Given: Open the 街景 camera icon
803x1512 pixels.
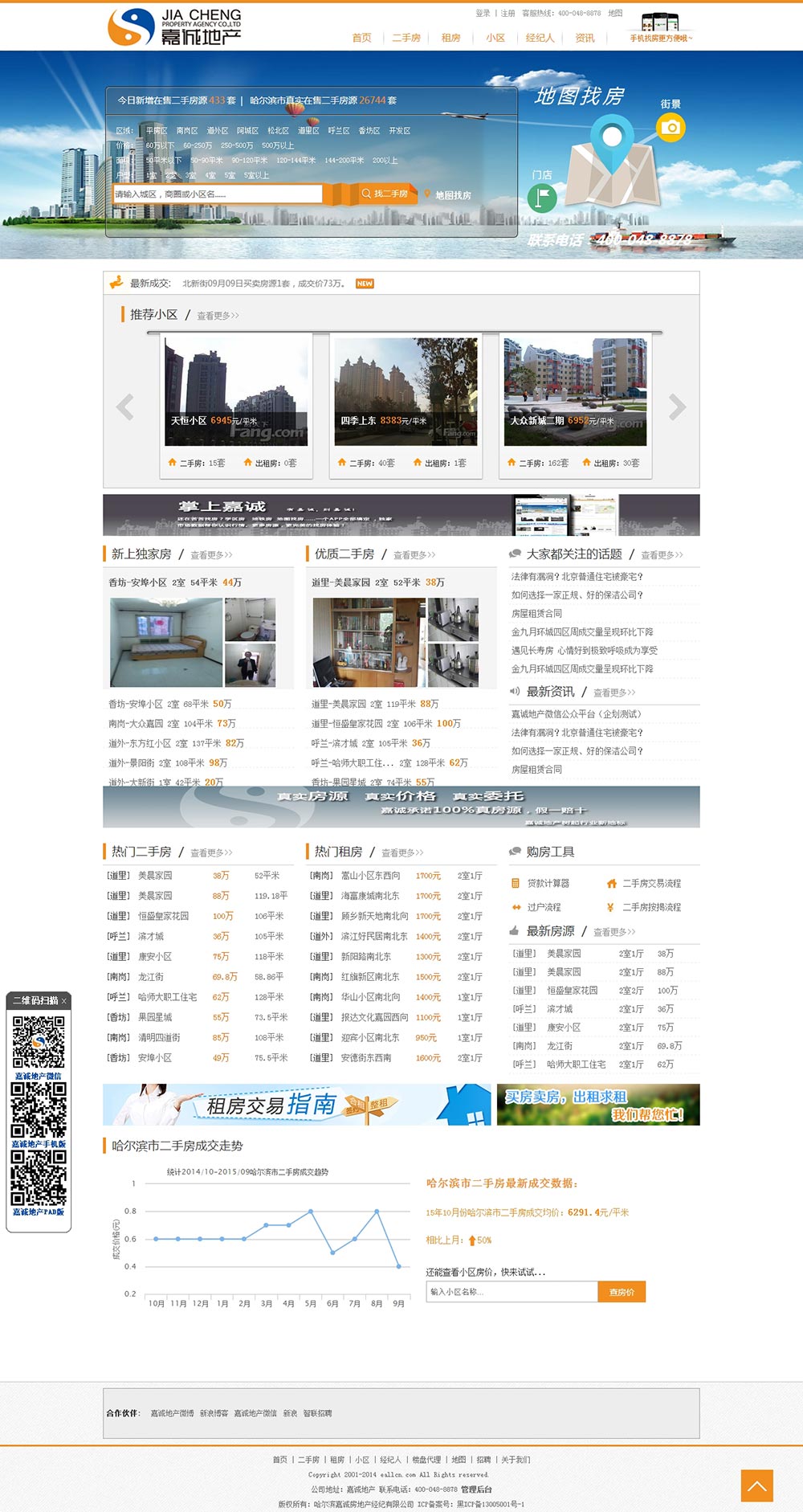Looking at the screenshot, I should click(671, 127).
